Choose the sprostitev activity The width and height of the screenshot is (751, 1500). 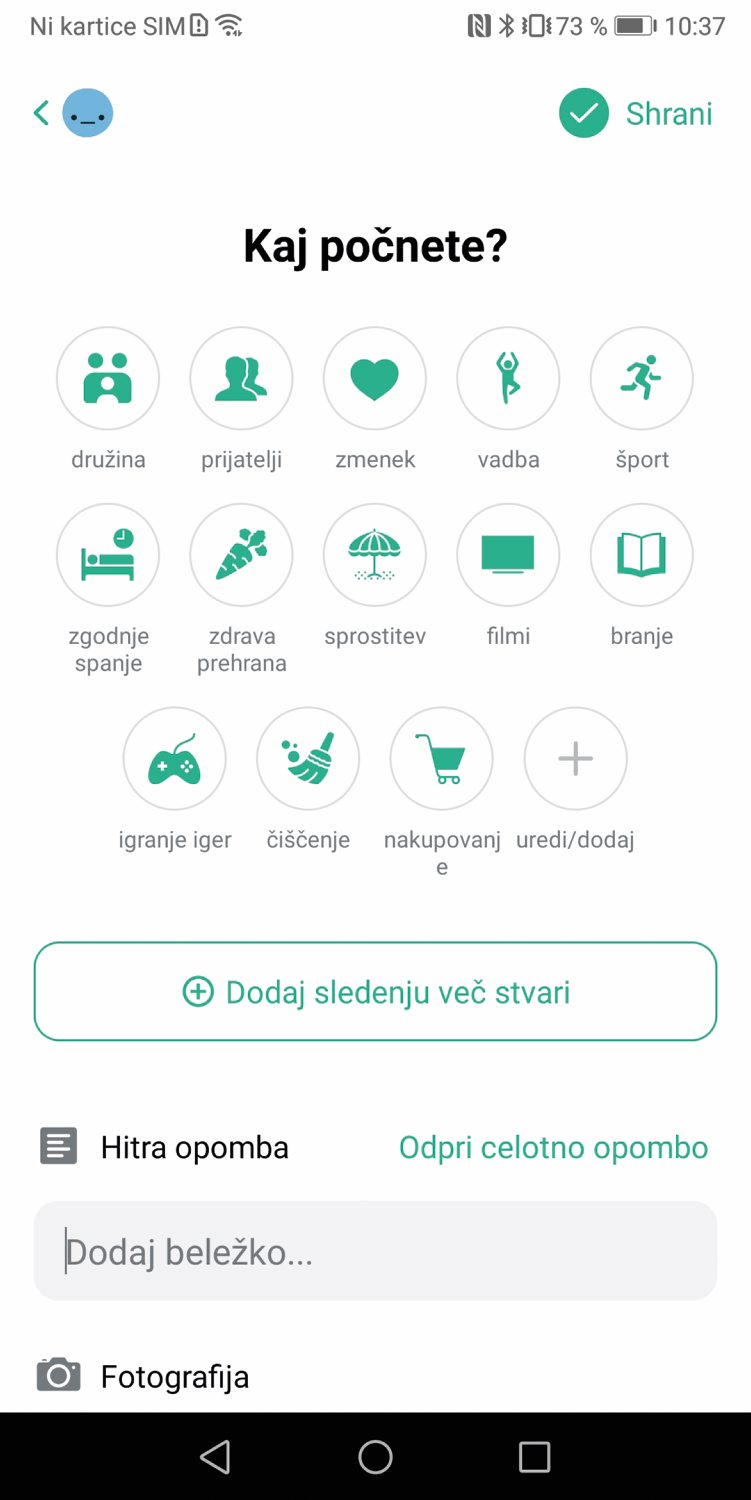click(375, 555)
